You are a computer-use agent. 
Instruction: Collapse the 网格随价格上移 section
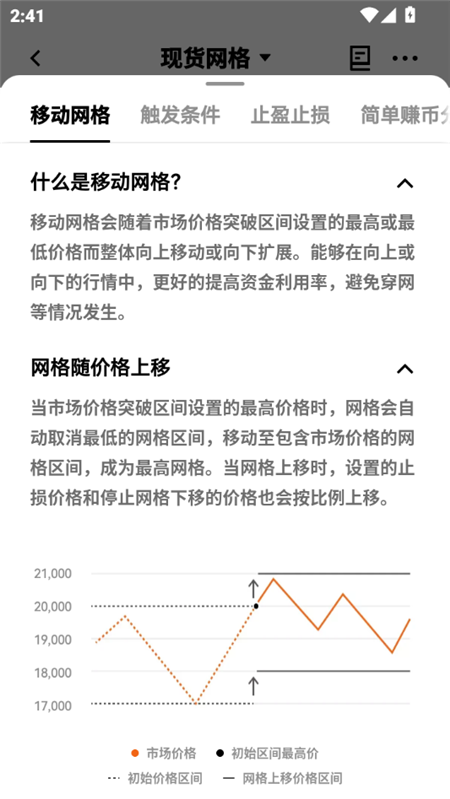point(405,369)
